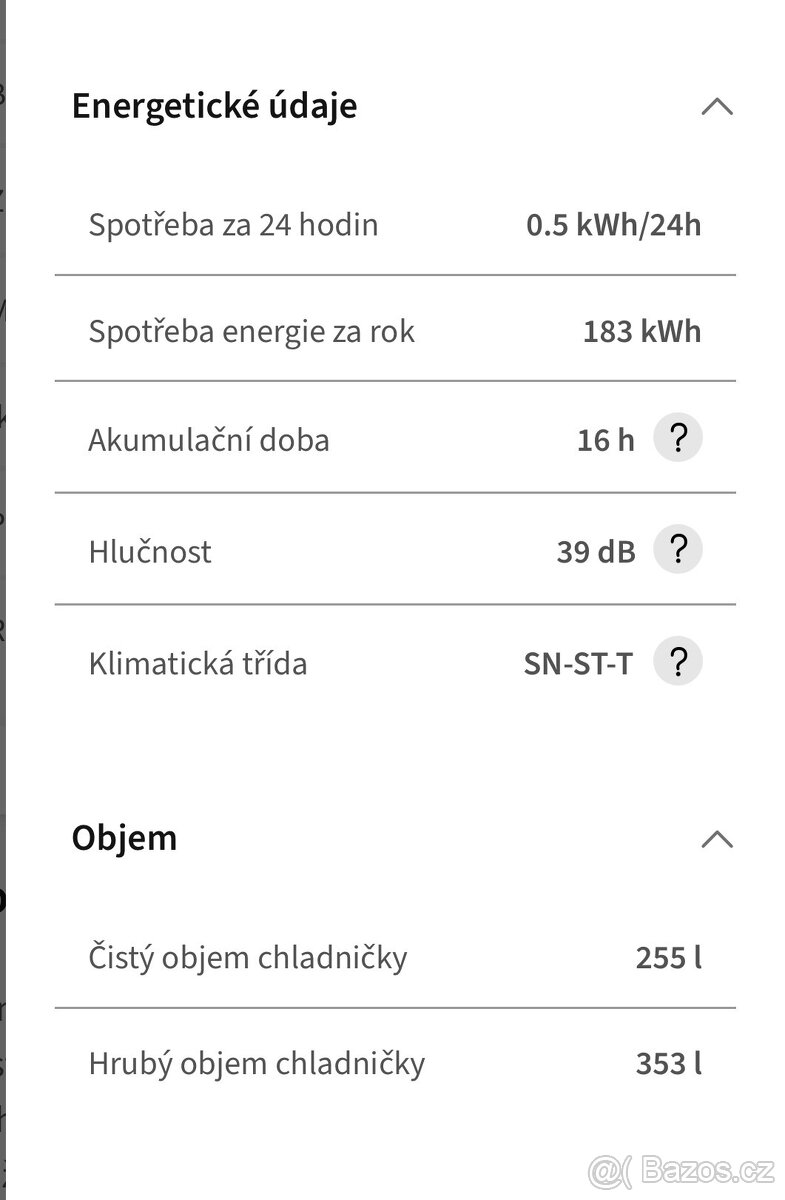Image resolution: width=785 pixels, height=1200 pixels.
Task: Click the question mark next to Hlučnost
Action: (x=678, y=549)
